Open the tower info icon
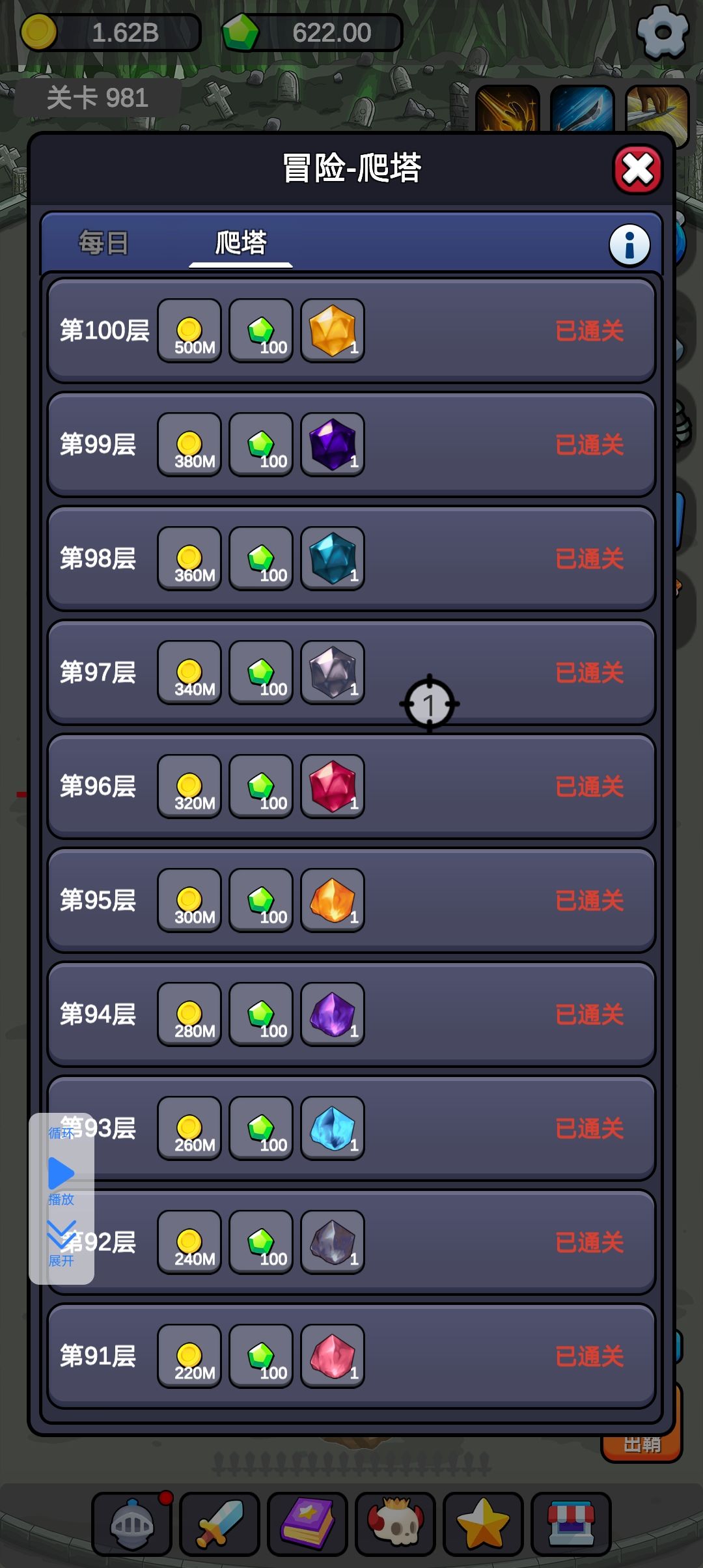Image resolution: width=703 pixels, height=1568 pixels. click(629, 245)
